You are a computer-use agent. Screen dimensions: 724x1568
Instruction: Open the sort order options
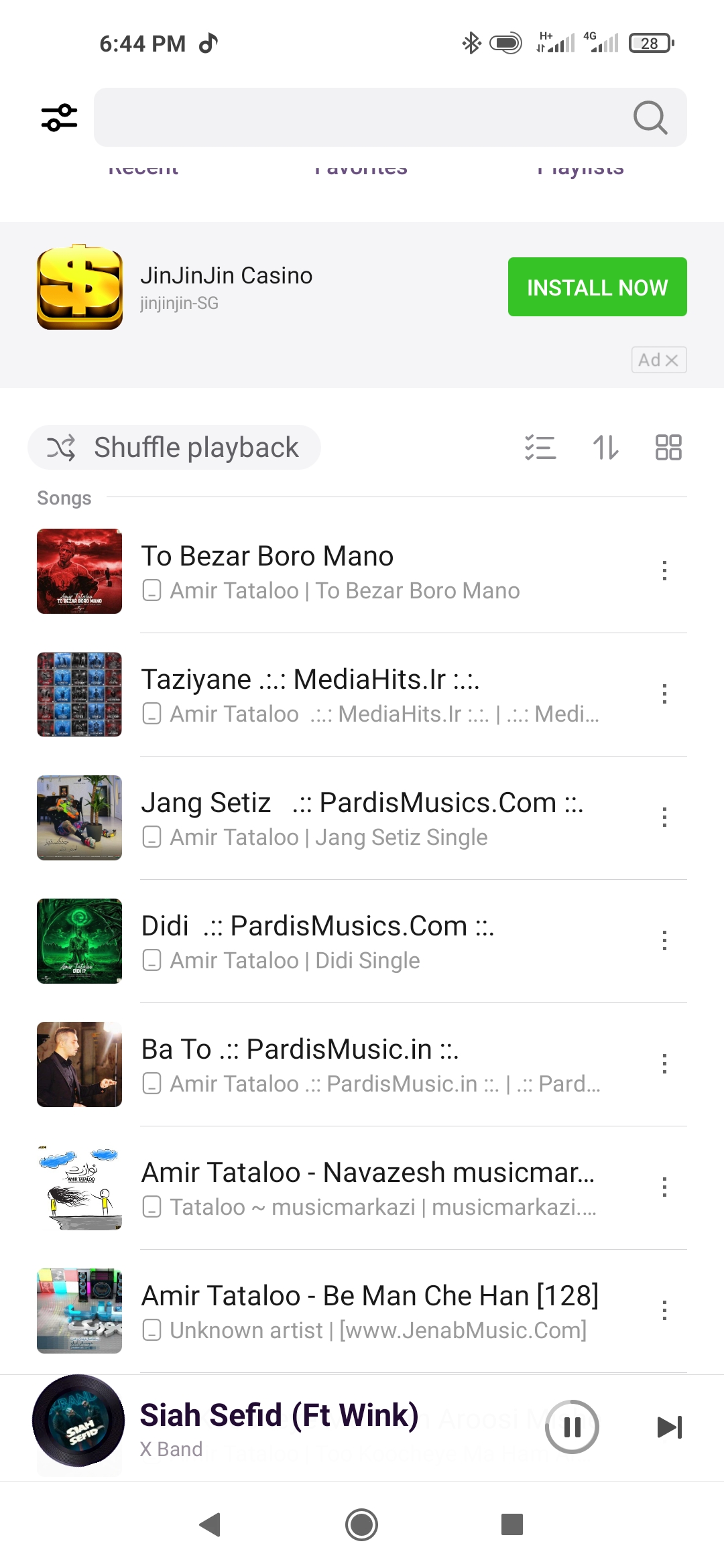click(605, 448)
